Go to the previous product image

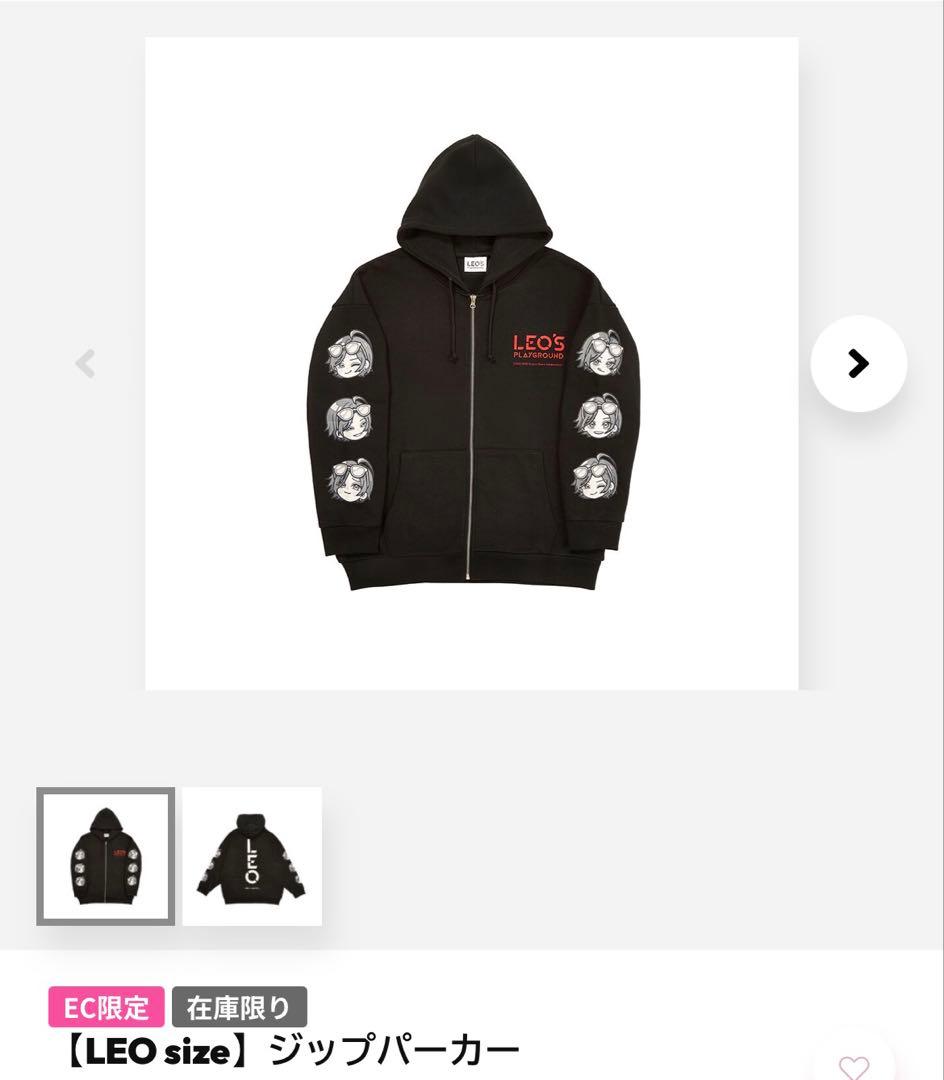pyautogui.click(x=86, y=363)
